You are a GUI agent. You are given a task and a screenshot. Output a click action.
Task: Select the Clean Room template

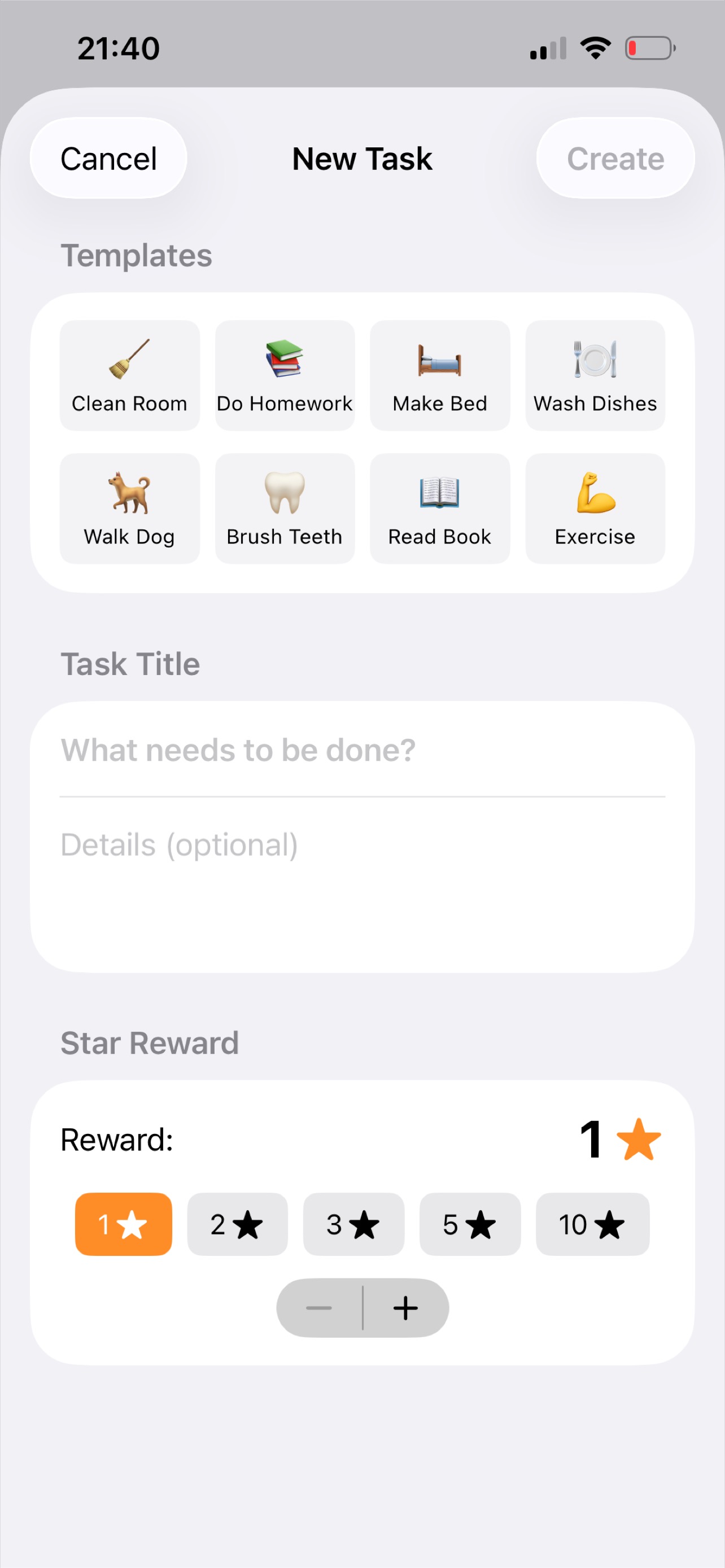[130, 374]
